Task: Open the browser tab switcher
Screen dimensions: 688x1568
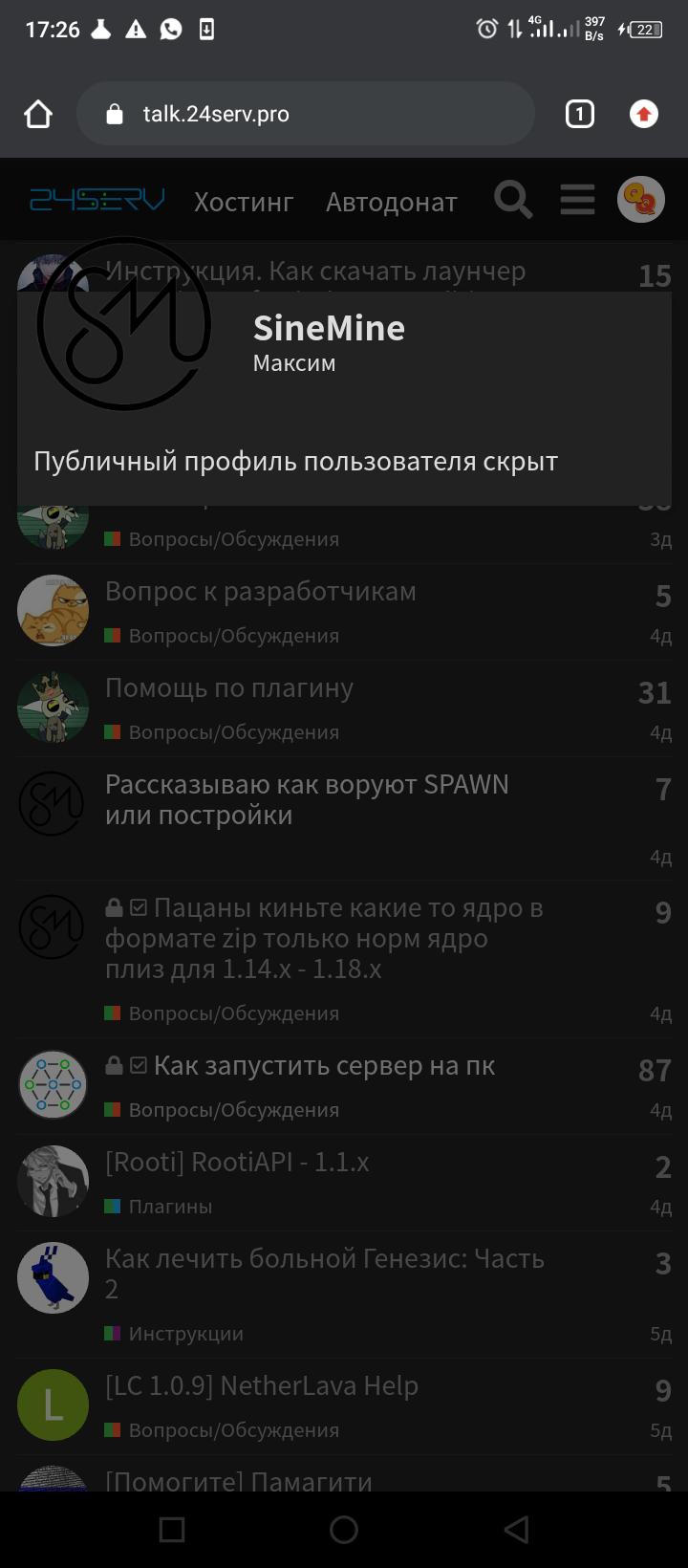Action: 580,115
